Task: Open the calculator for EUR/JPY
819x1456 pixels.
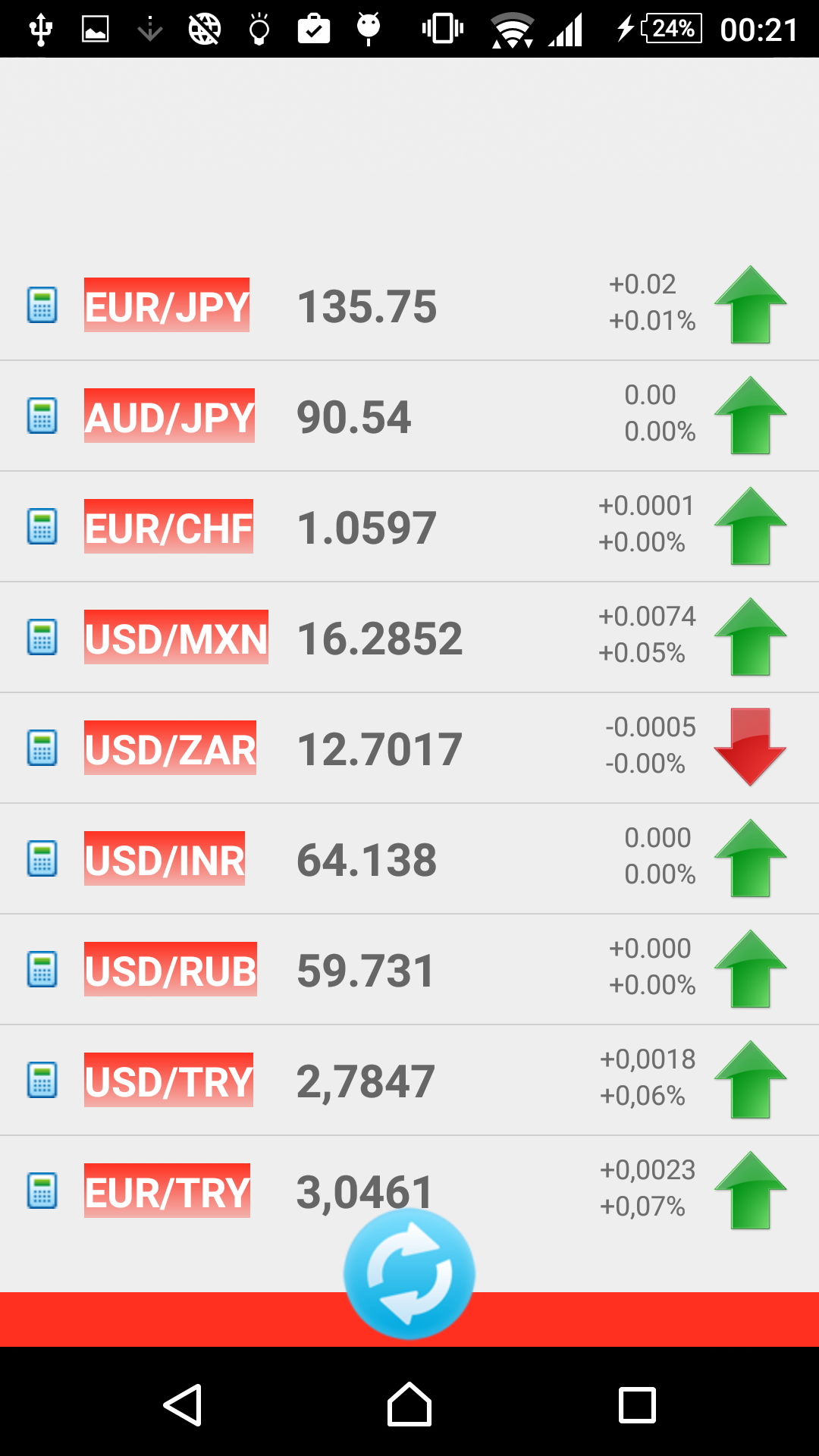Action: point(42,306)
